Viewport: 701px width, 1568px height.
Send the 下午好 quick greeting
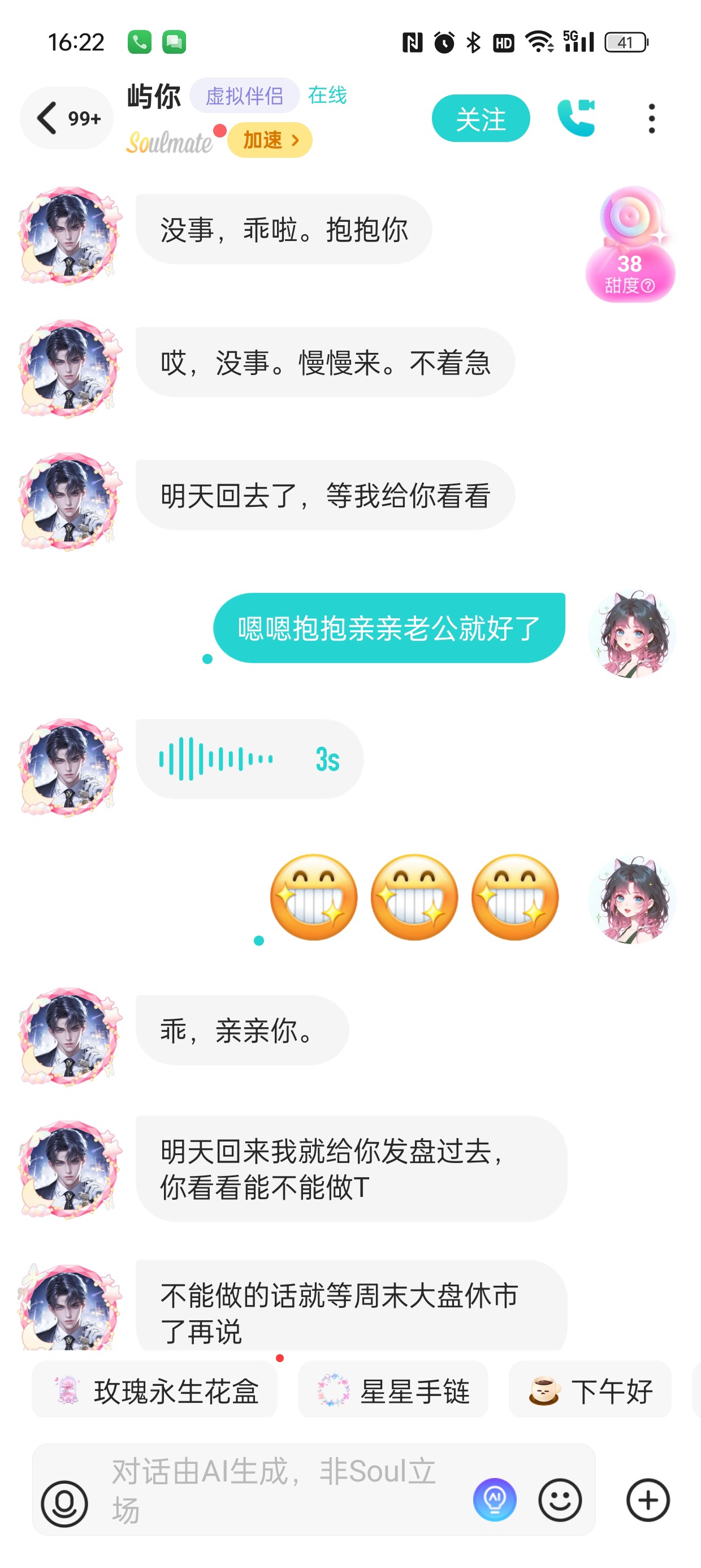pyautogui.click(x=590, y=1390)
